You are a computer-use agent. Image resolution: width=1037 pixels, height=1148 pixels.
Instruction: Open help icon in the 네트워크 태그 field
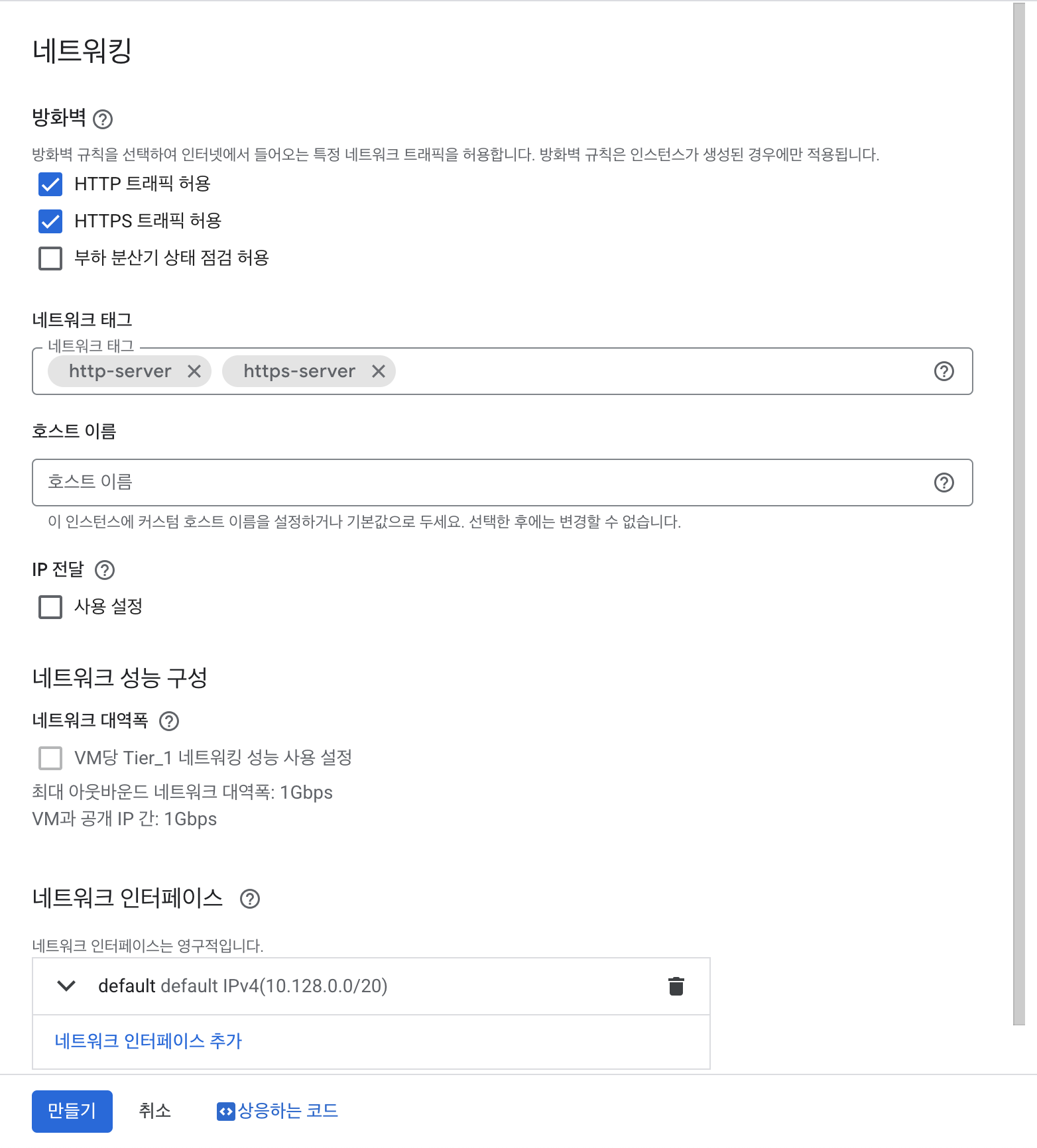tap(944, 371)
